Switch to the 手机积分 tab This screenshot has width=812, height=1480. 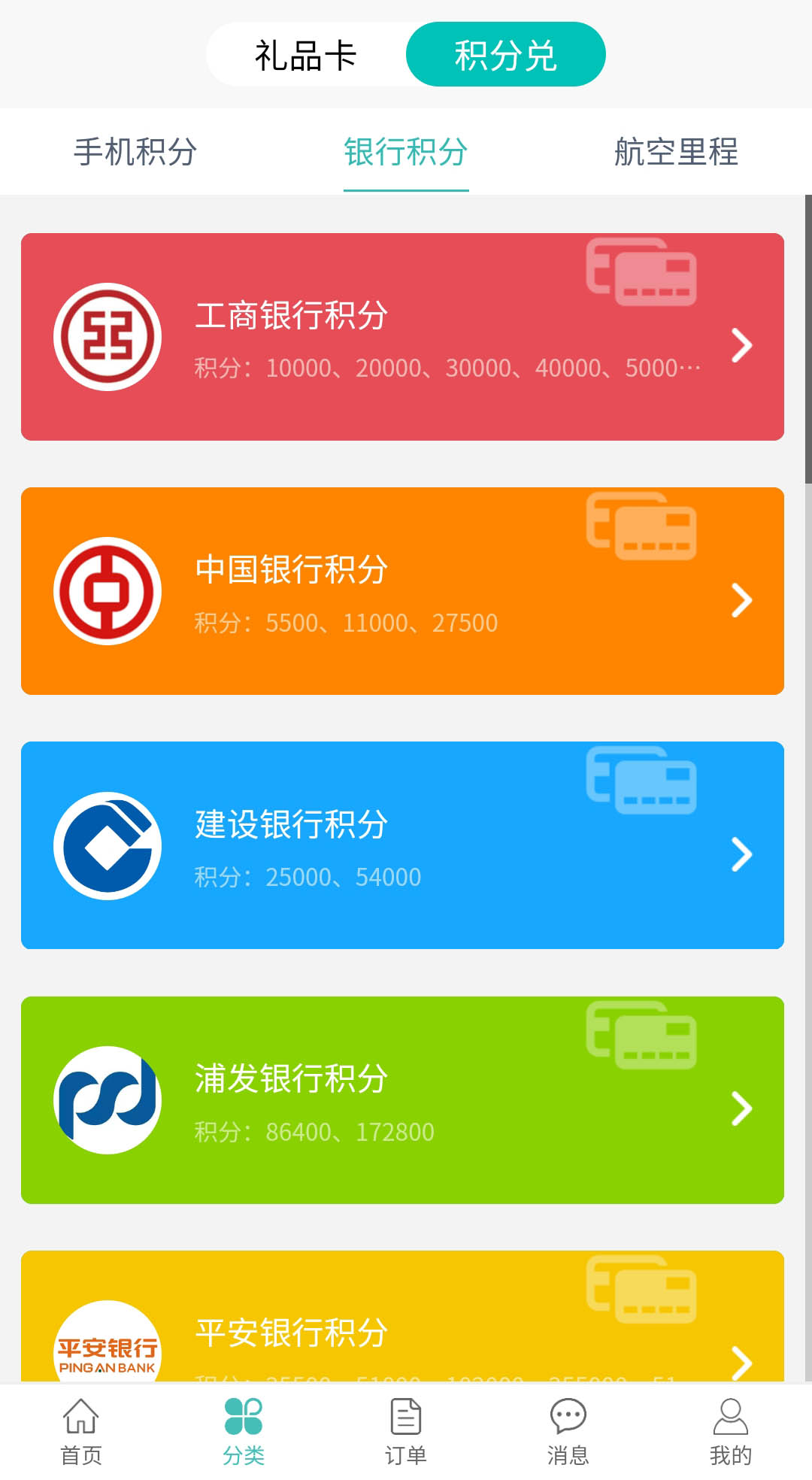click(x=135, y=152)
